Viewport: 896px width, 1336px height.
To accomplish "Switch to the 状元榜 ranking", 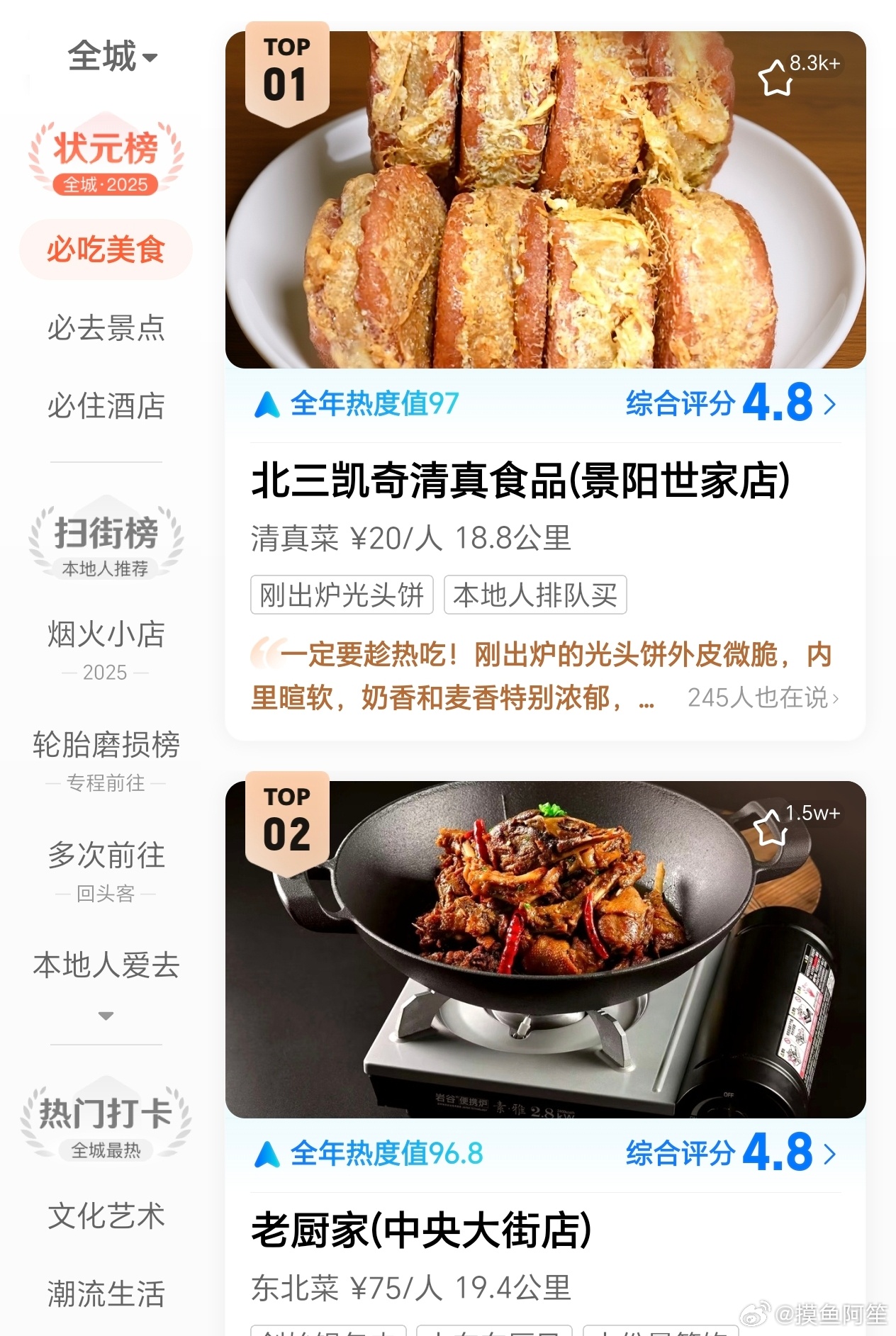I will [x=106, y=157].
